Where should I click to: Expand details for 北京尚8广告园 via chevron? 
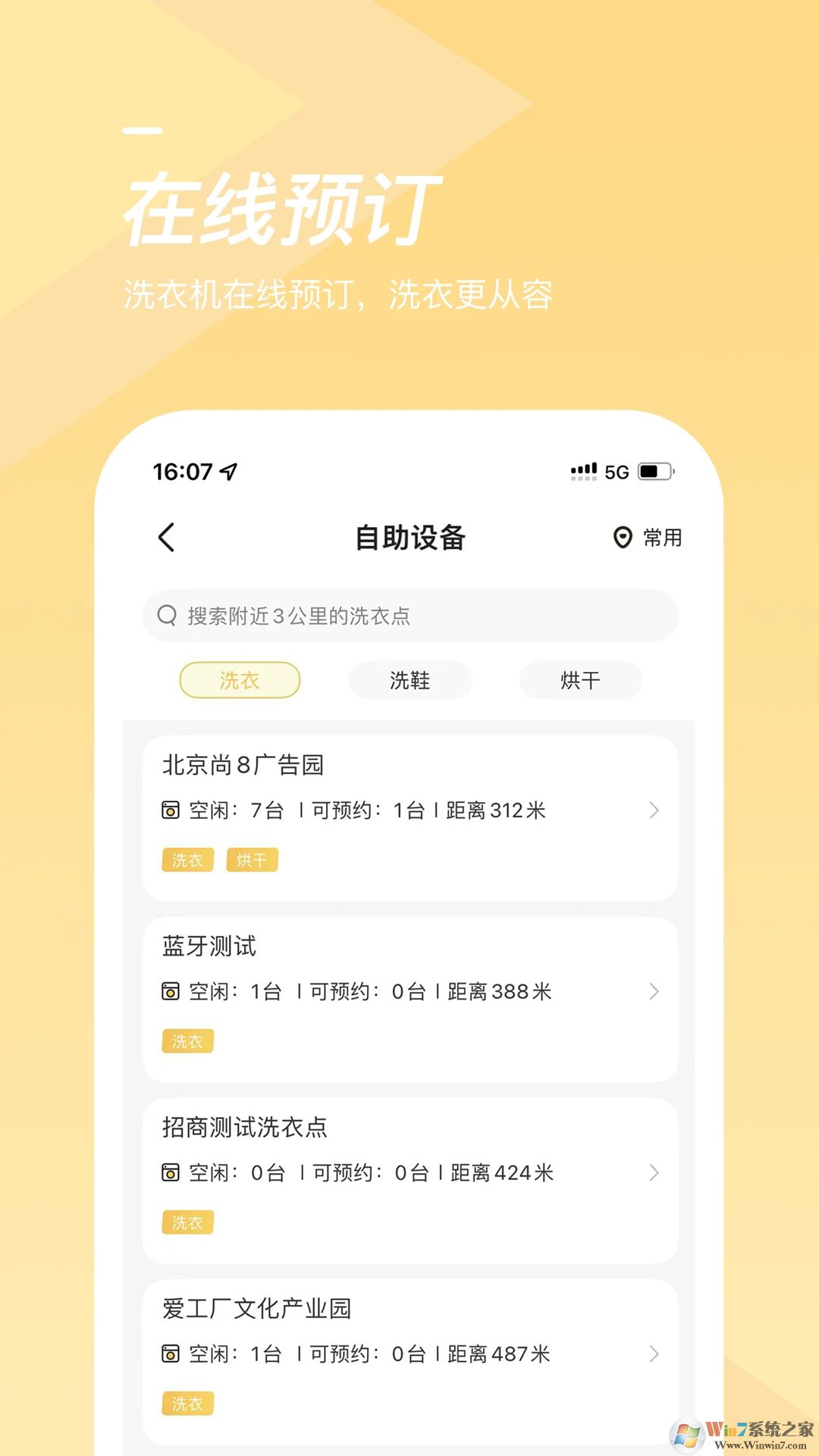(x=655, y=811)
